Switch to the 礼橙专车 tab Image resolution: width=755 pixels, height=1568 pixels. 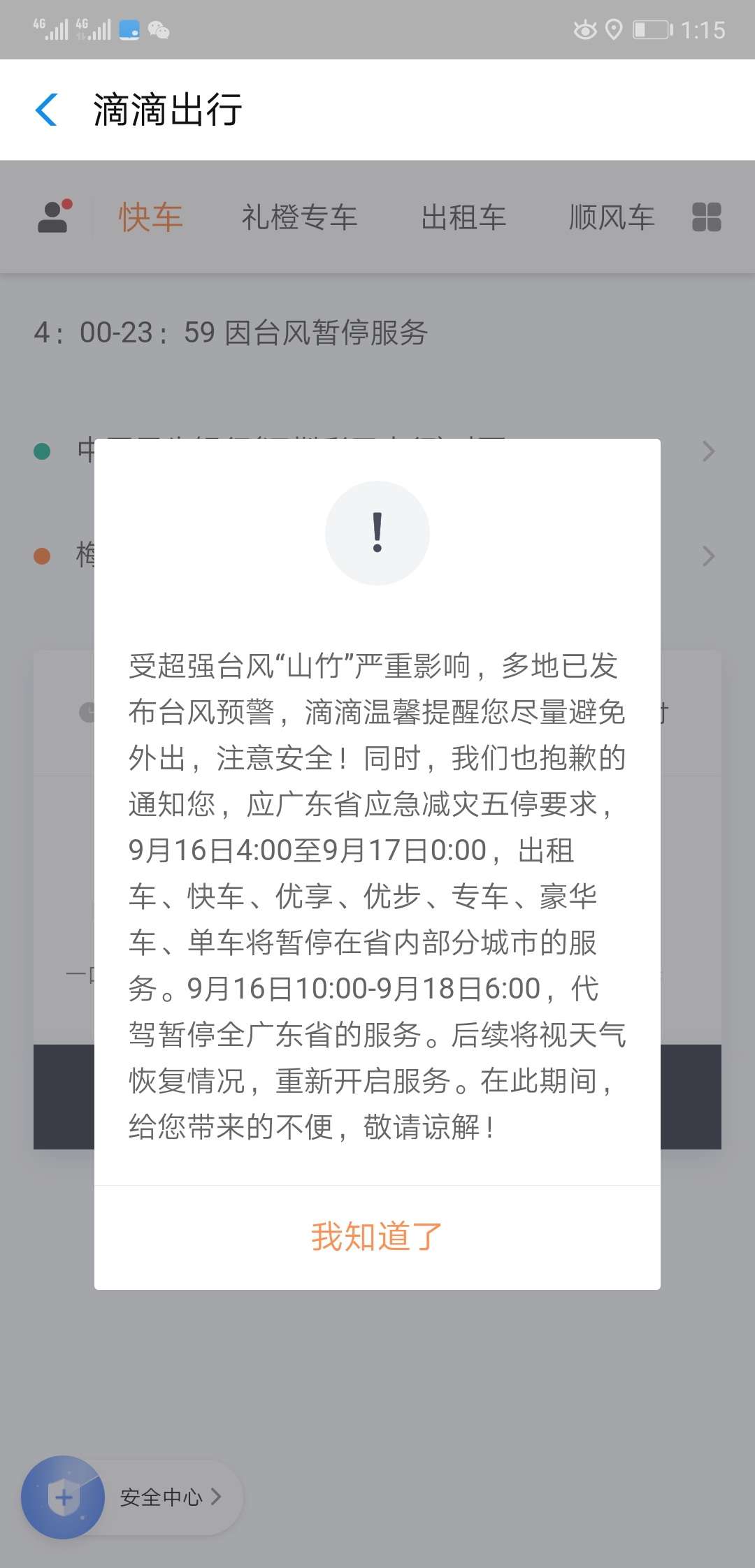(x=299, y=217)
